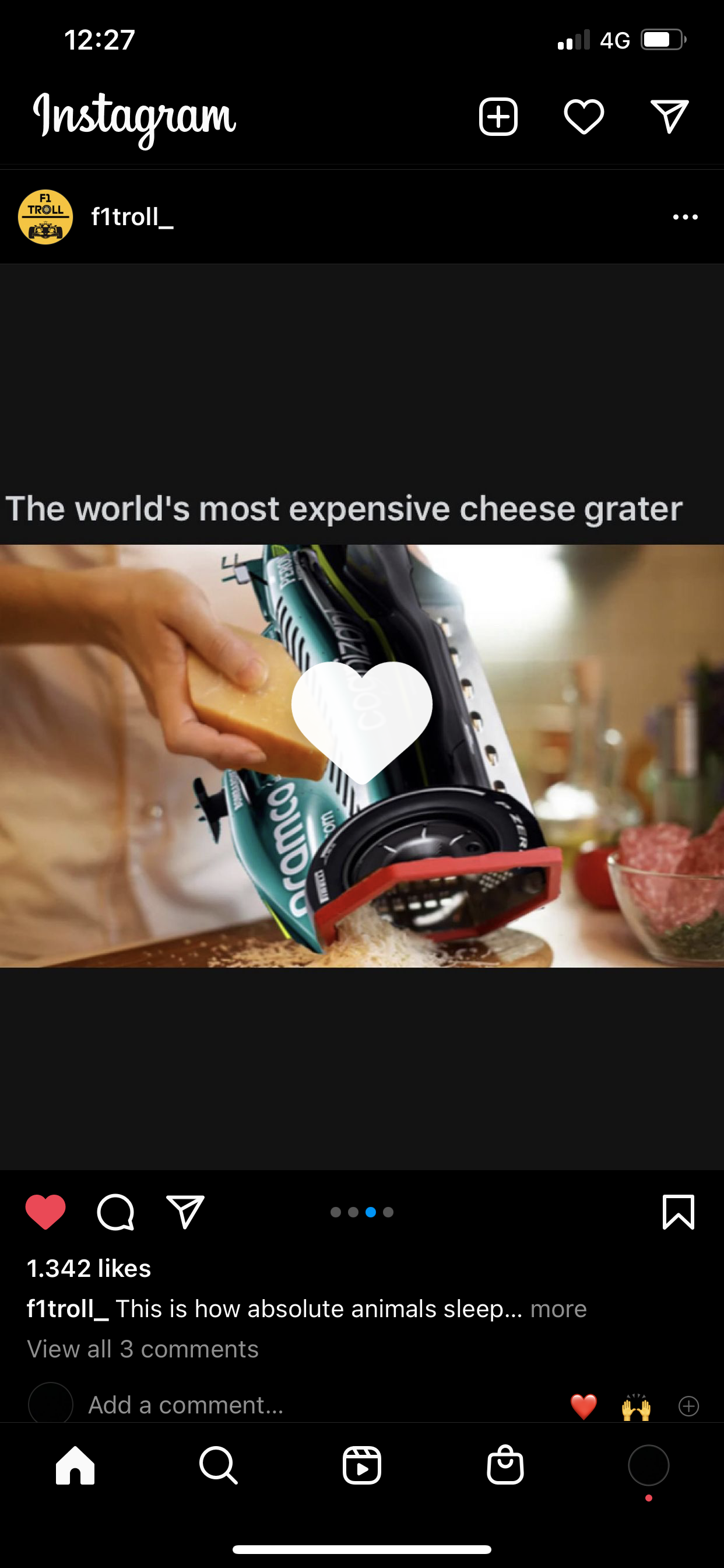Image resolution: width=724 pixels, height=1568 pixels.
Task: Switch to the Shop tab
Action: 505,1465
